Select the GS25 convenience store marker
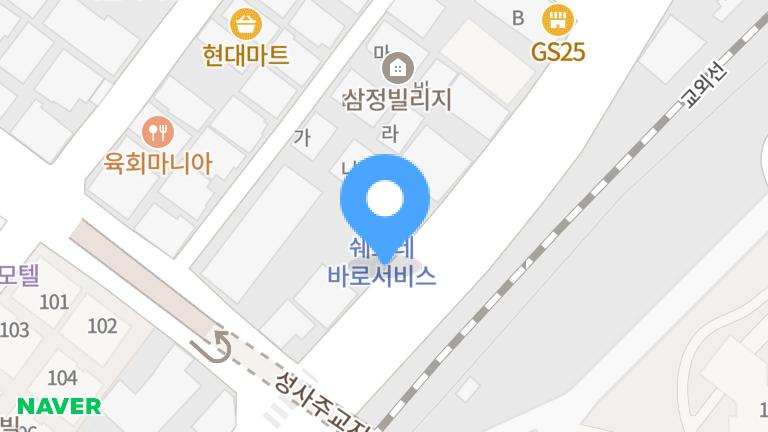Viewport: 768px width, 432px height. pyautogui.click(x=558, y=20)
